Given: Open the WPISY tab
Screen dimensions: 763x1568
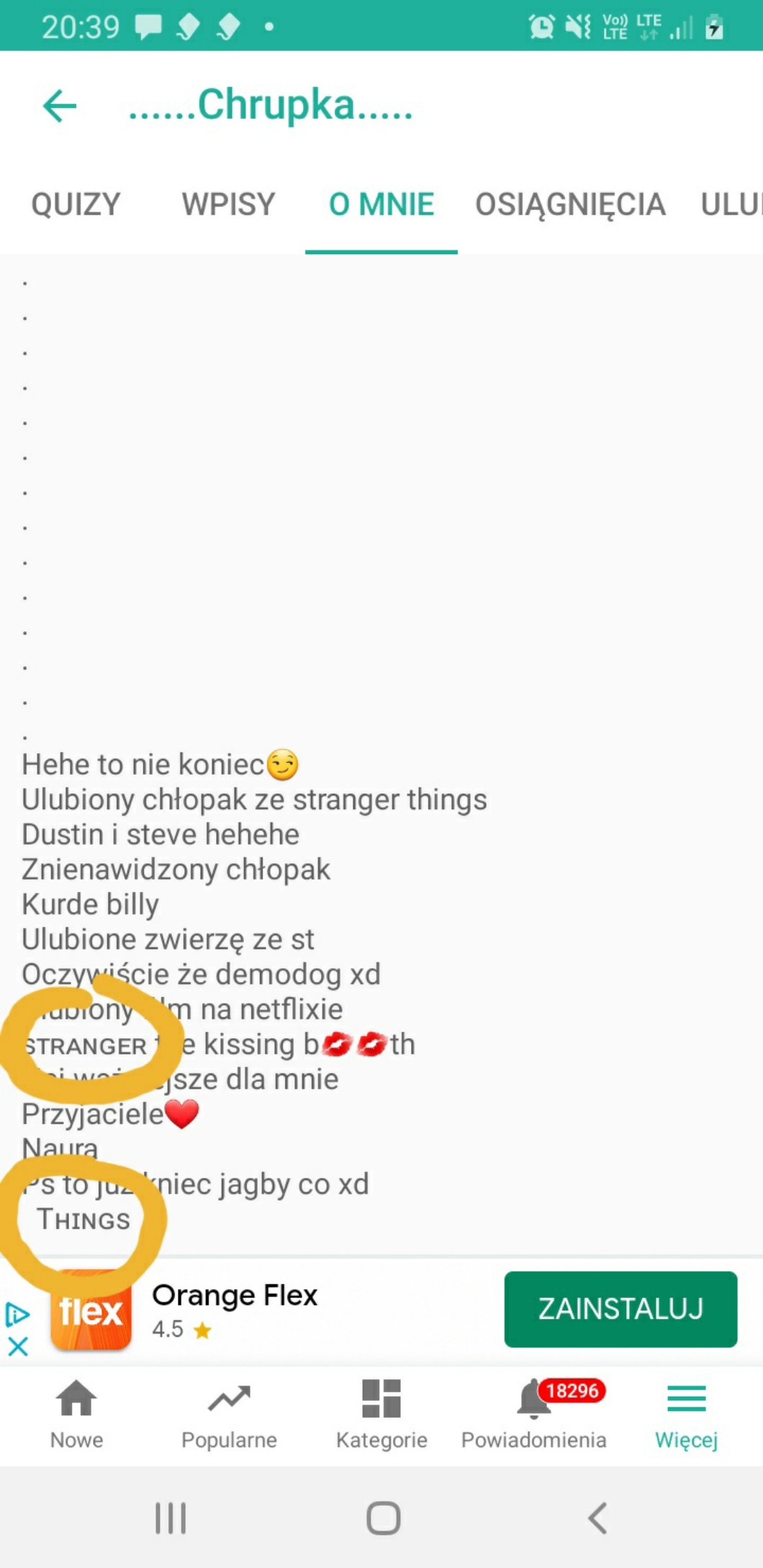Looking at the screenshot, I should [228, 204].
